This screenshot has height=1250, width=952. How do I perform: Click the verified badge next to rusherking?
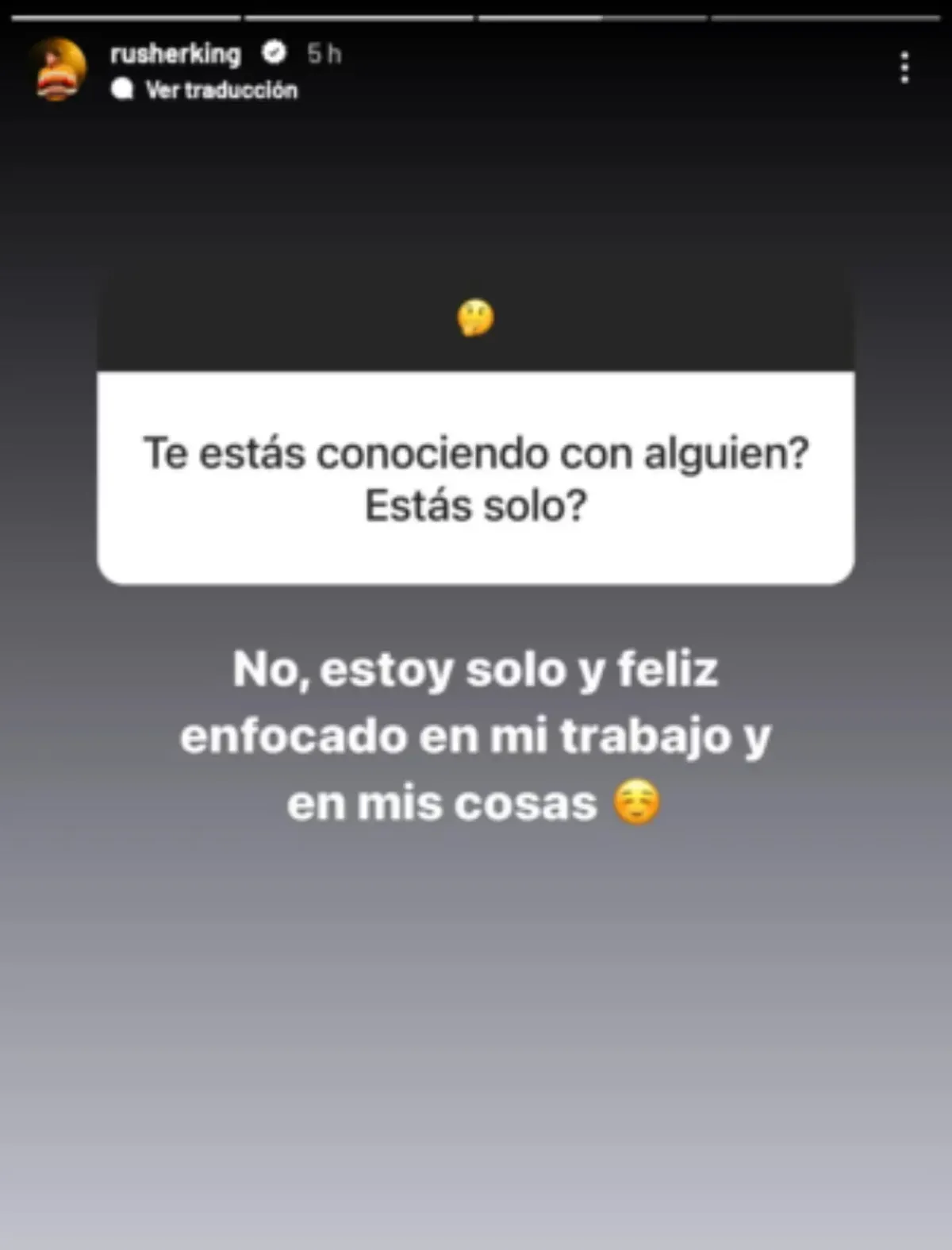(x=274, y=54)
